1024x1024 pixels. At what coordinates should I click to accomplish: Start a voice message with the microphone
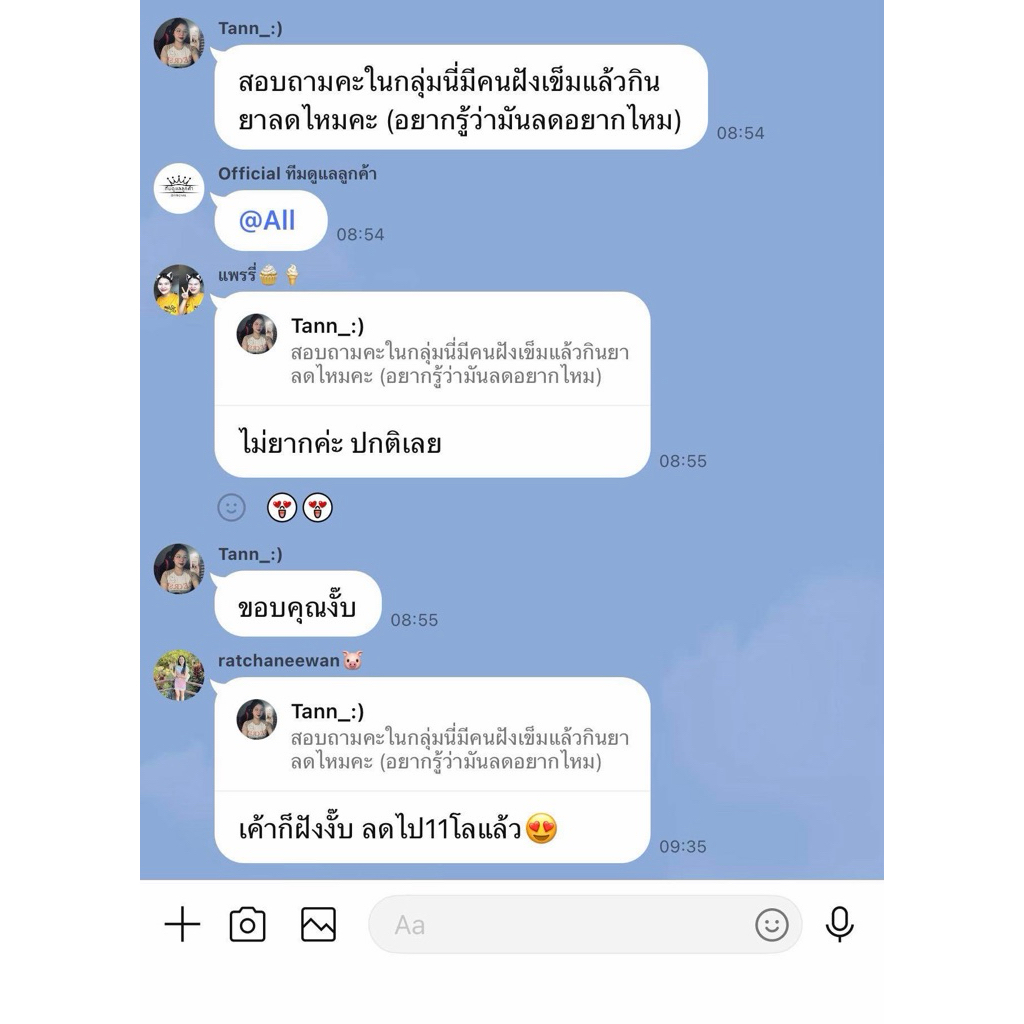(x=839, y=925)
